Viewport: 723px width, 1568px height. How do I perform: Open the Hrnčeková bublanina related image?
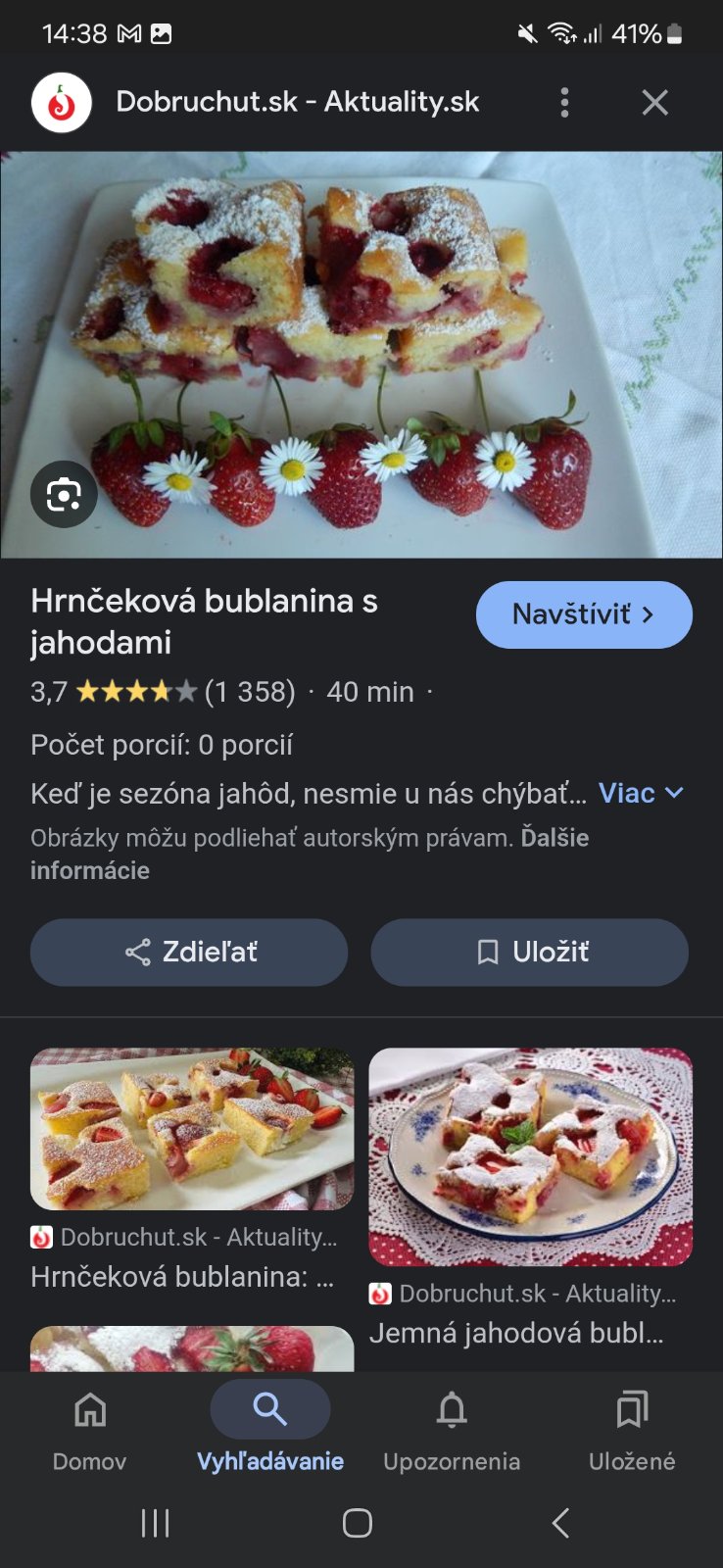[192, 1129]
